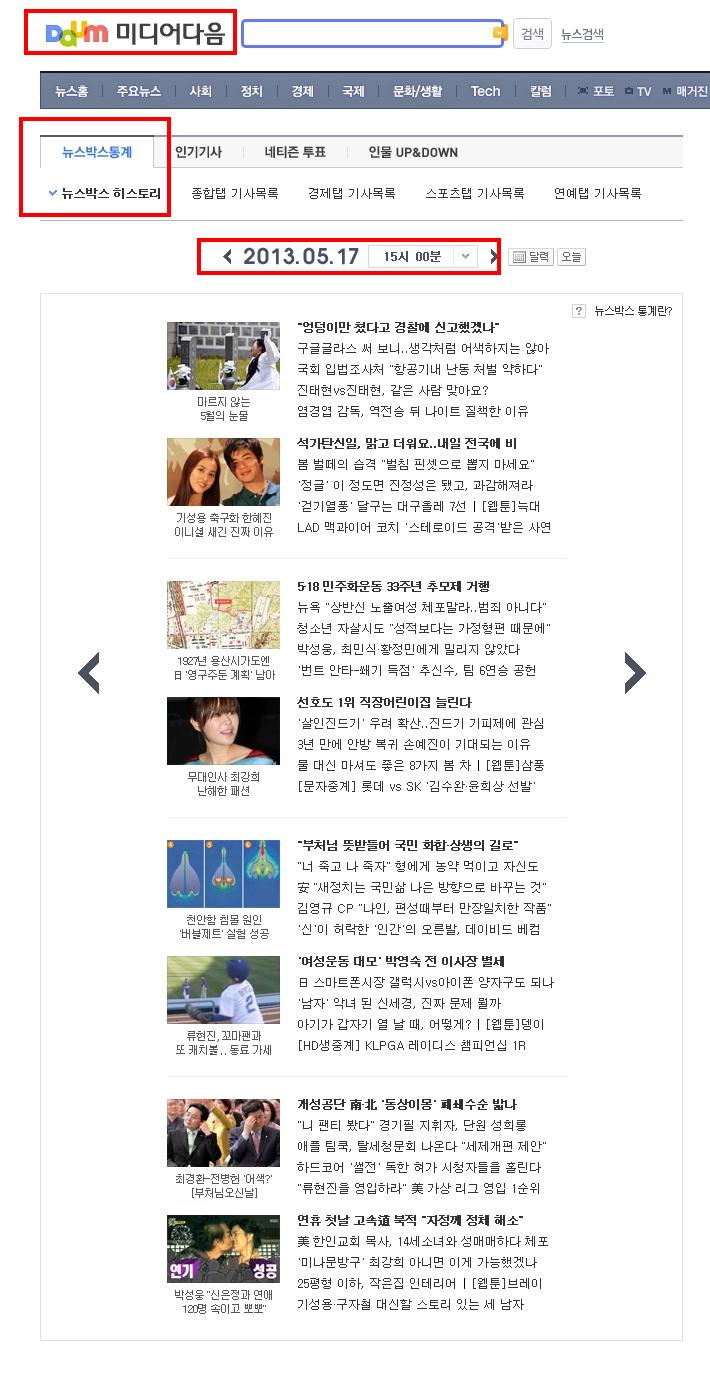Go to the previous date with left arrow
This screenshot has height=1376, width=710.
point(228,257)
